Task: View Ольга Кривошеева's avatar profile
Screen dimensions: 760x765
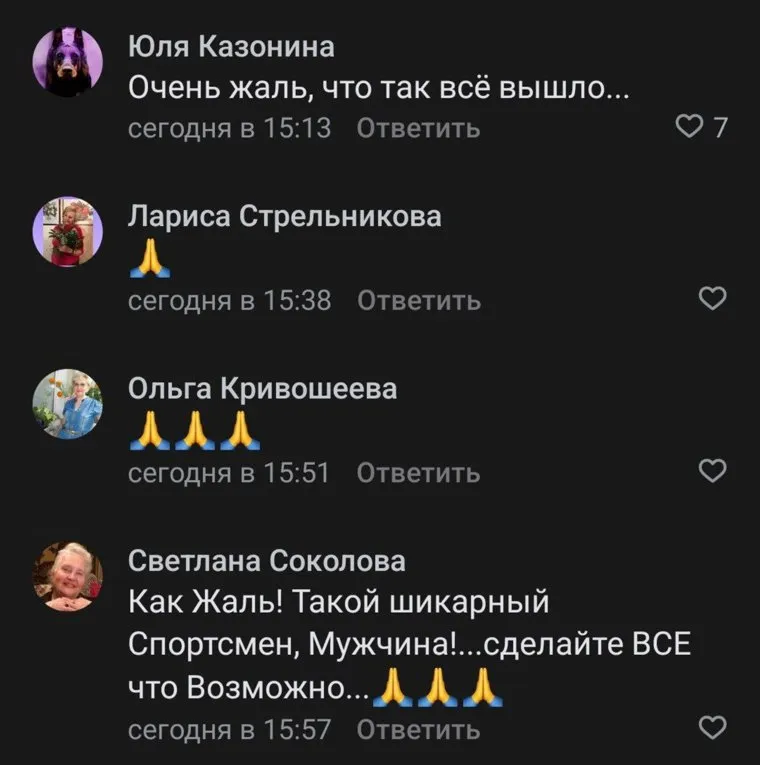Action: click(x=68, y=404)
